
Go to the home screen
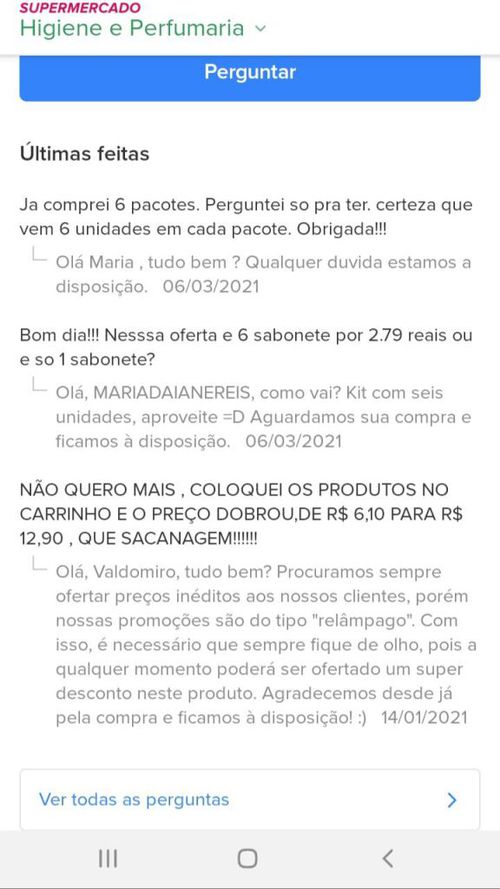pyautogui.click(x=247, y=858)
